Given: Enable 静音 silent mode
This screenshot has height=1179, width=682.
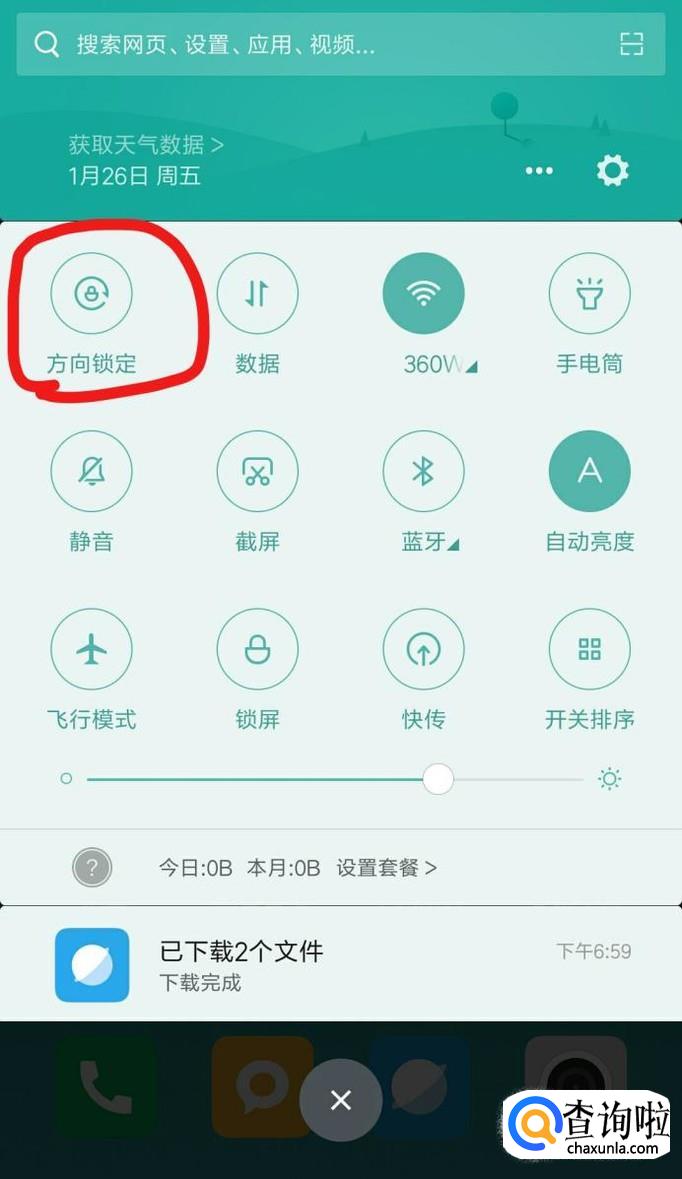Looking at the screenshot, I should 91,471.
